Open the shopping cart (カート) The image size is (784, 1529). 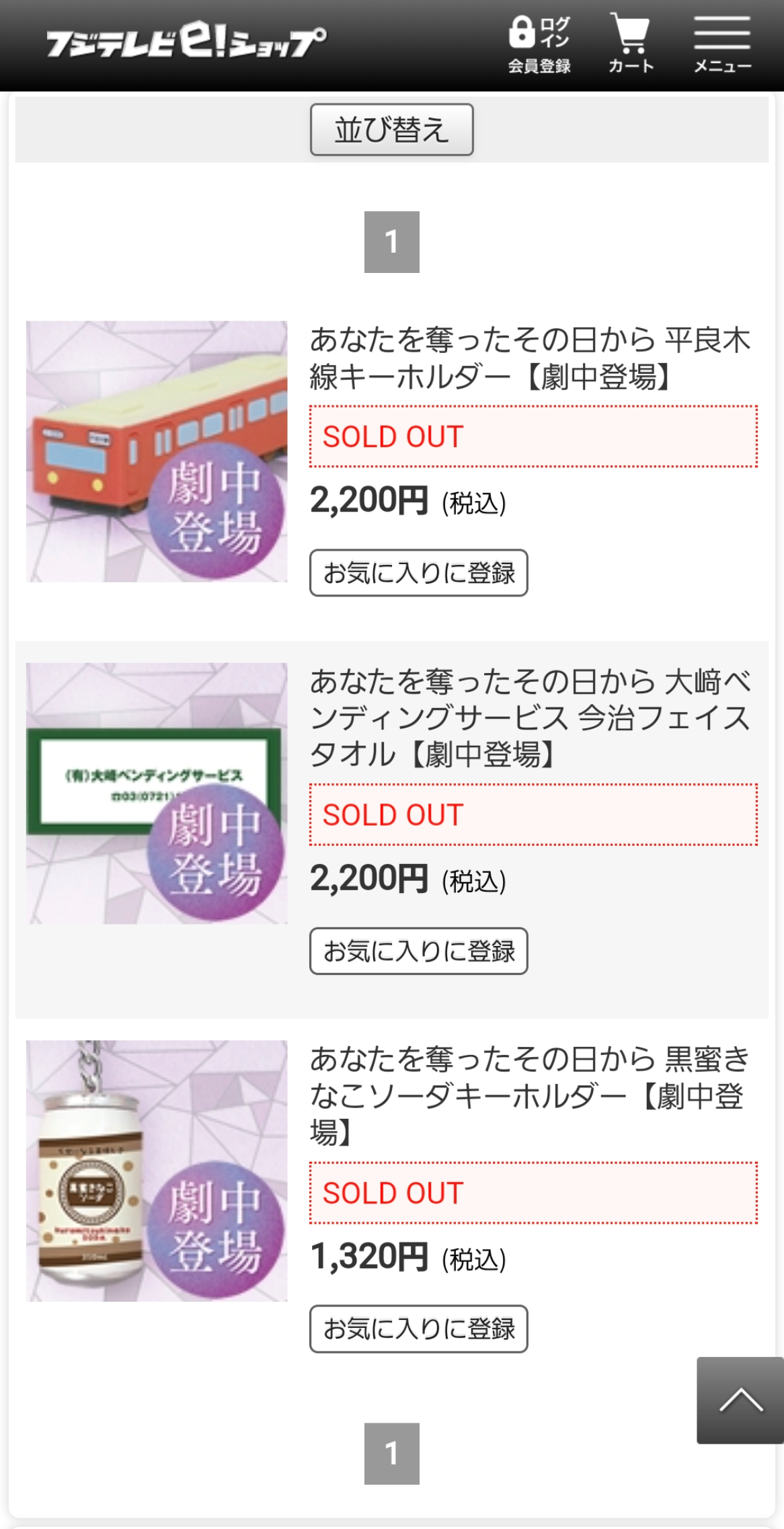pos(631,44)
